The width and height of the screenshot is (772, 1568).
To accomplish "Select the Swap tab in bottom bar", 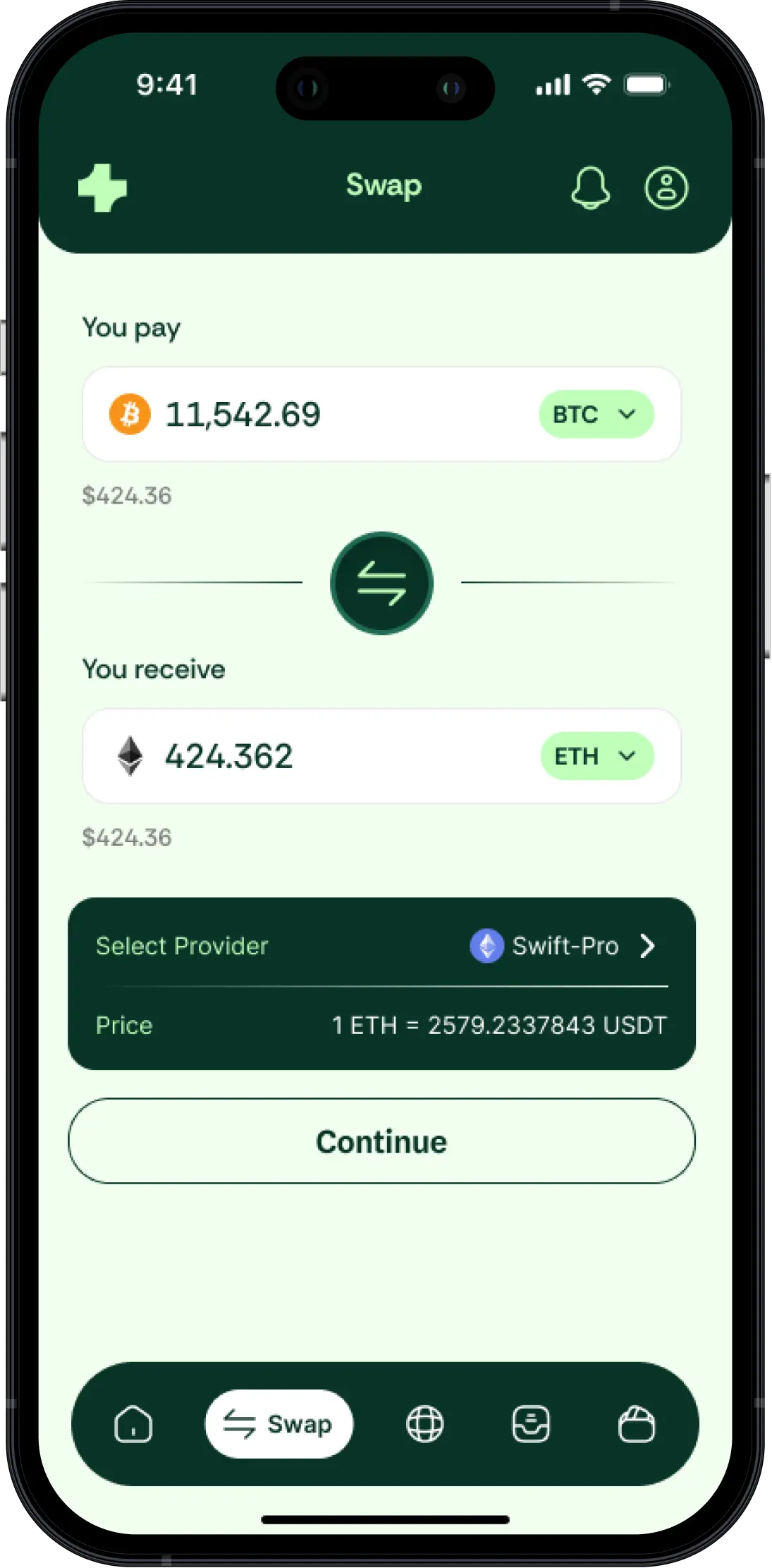I will 279,1424.
